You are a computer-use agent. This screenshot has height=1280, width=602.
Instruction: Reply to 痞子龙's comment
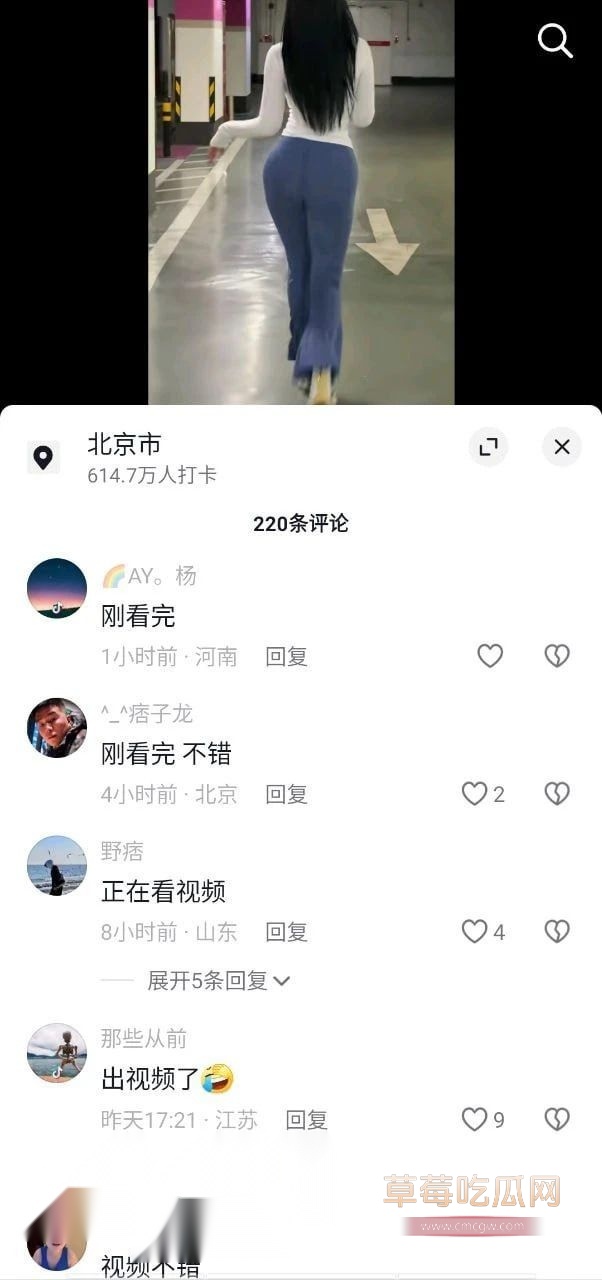point(286,794)
